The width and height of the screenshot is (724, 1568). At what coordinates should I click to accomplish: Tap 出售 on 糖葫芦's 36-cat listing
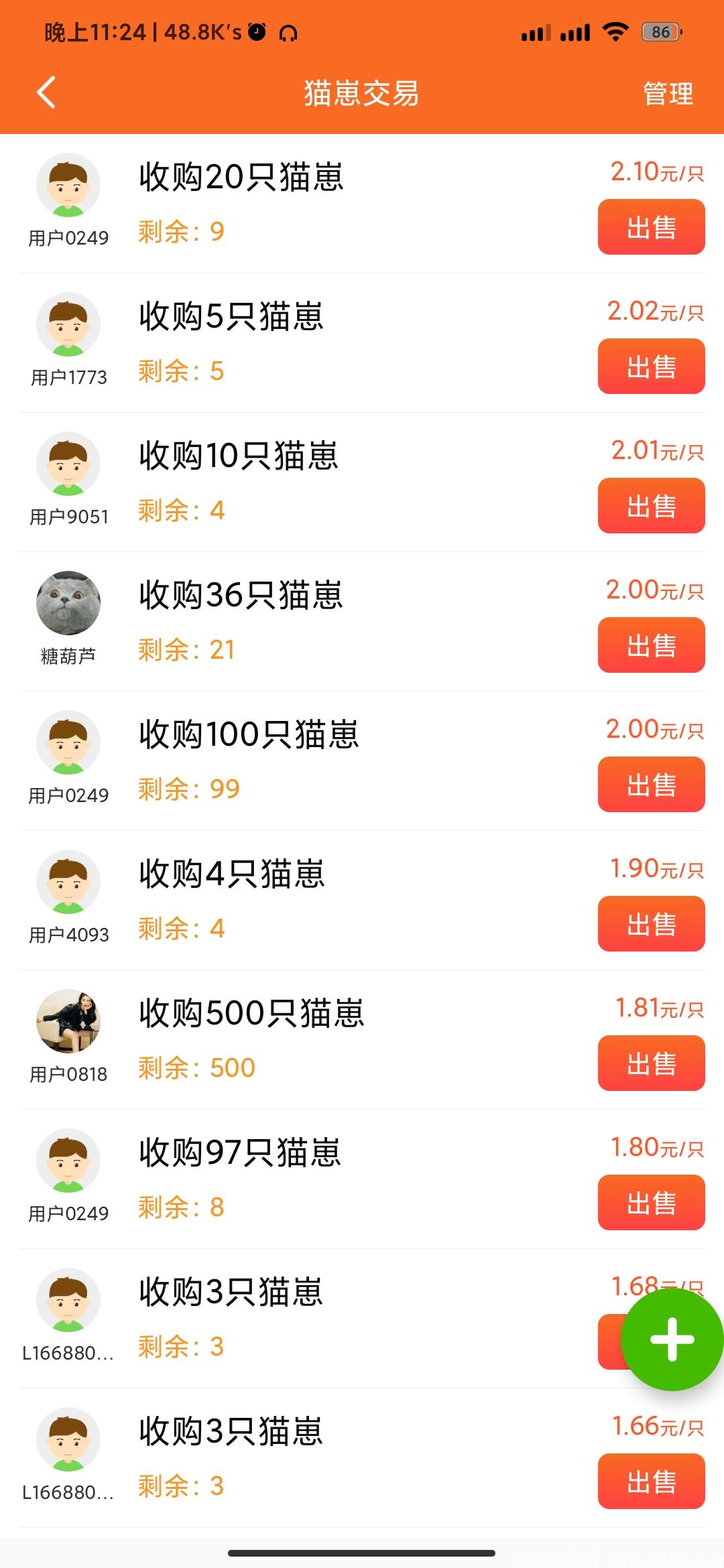(x=651, y=645)
